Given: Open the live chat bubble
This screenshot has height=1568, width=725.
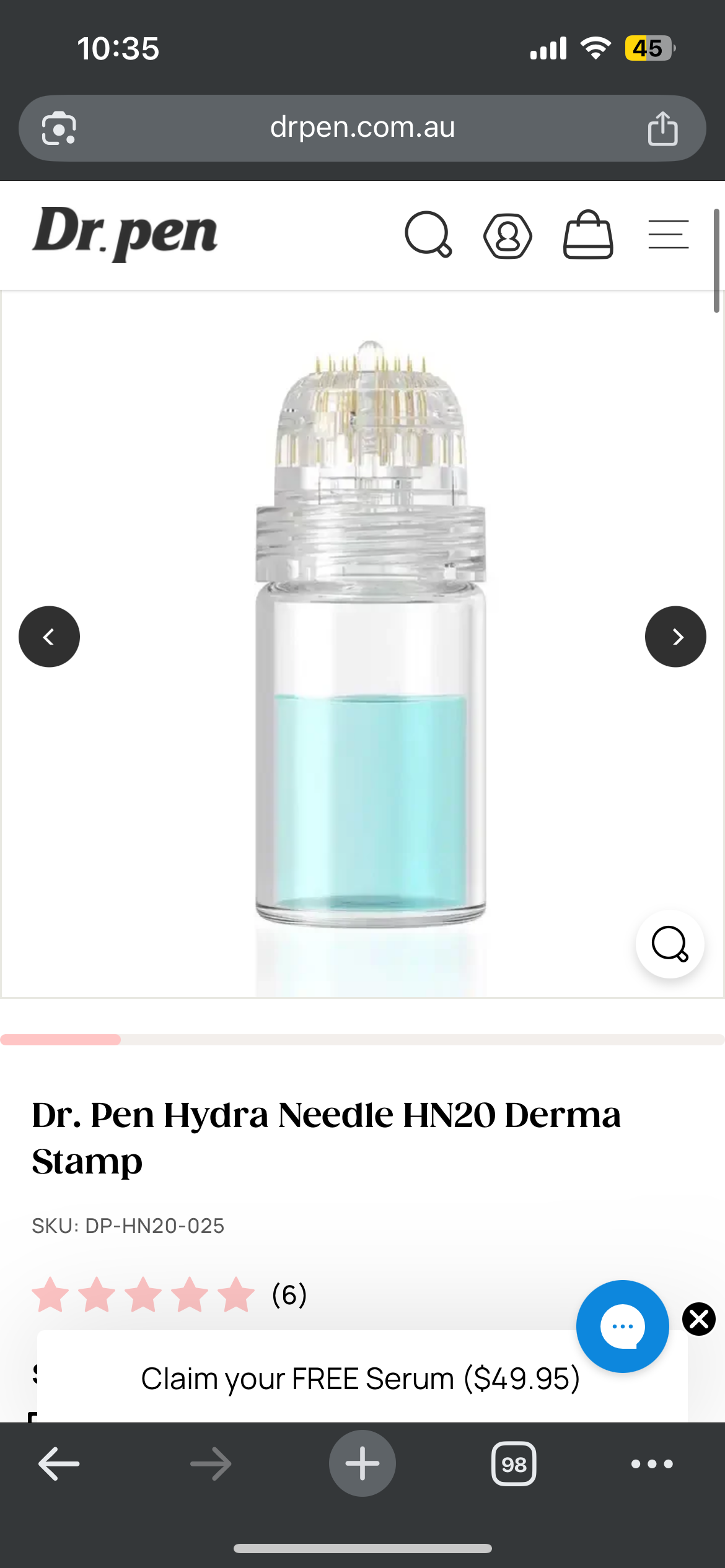Looking at the screenshot, I should (622, 1326).
